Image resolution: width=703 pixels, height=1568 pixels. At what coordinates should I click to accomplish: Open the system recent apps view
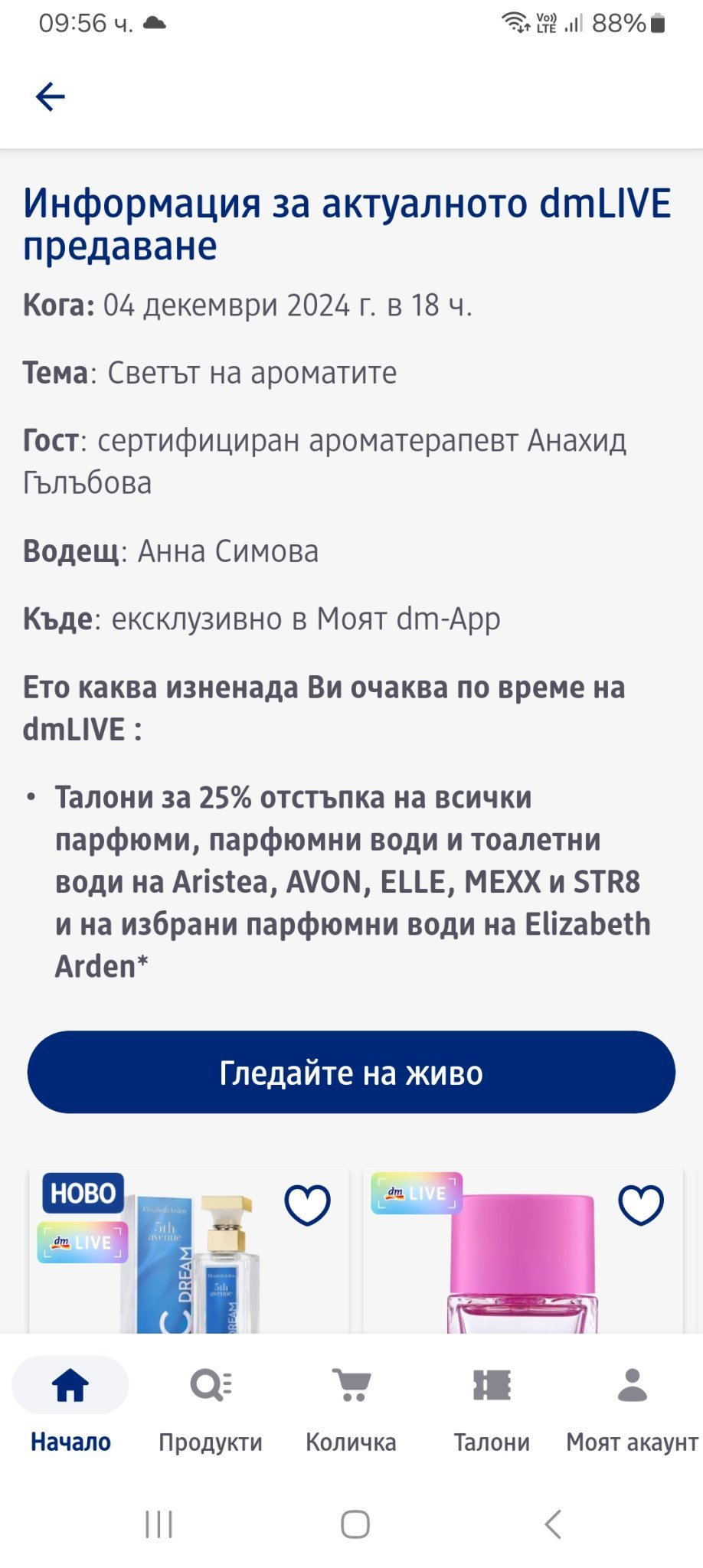point(159,1524)
